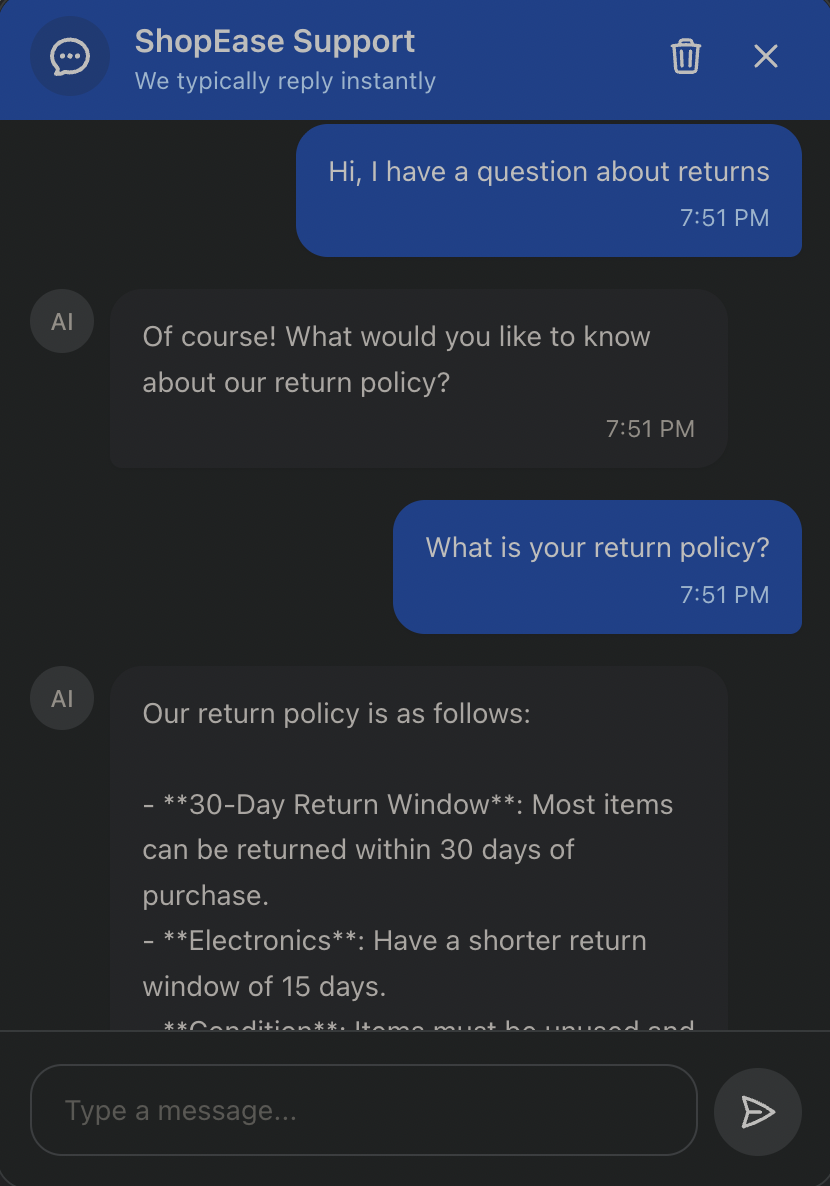This screenshot has width=830, height=1186.
Task: Open the delete conversation trash icon
Action: coord(686,57)
